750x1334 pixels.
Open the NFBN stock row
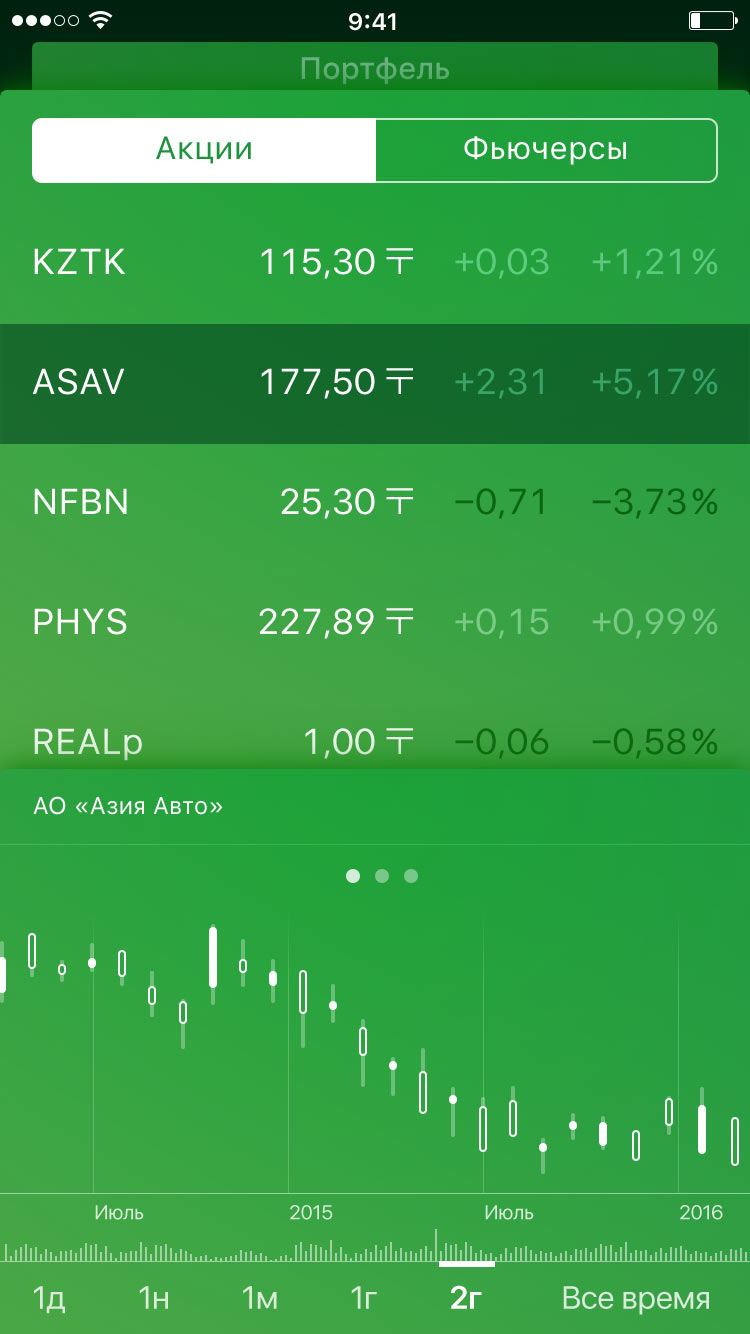click(x=375, y=502)
